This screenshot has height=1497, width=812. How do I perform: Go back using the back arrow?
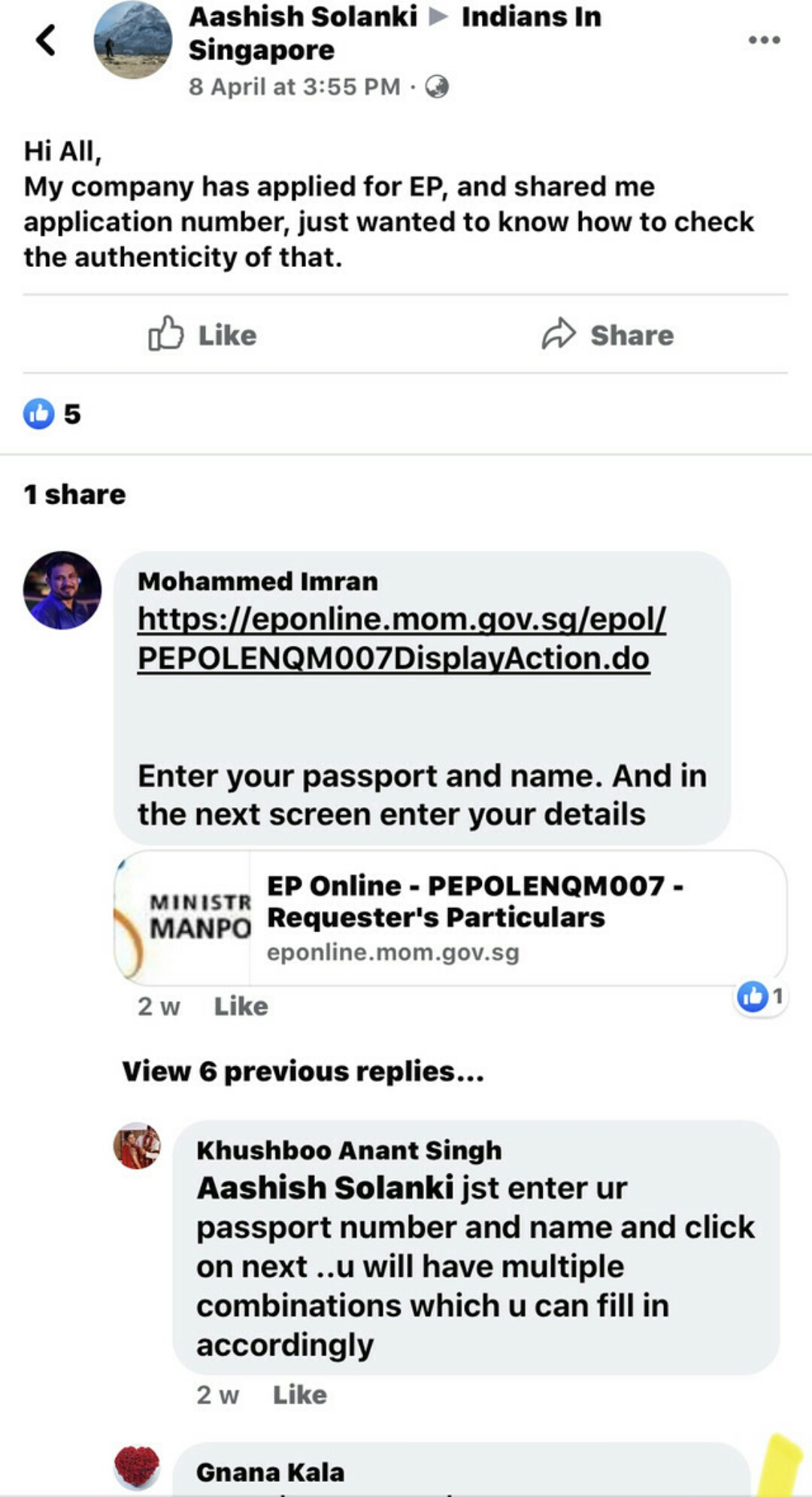tap(46, 41)
